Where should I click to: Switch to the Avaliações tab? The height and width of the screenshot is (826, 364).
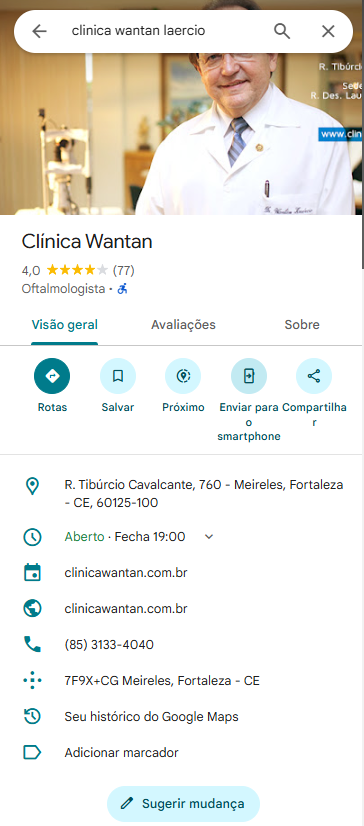coord(183,324)
